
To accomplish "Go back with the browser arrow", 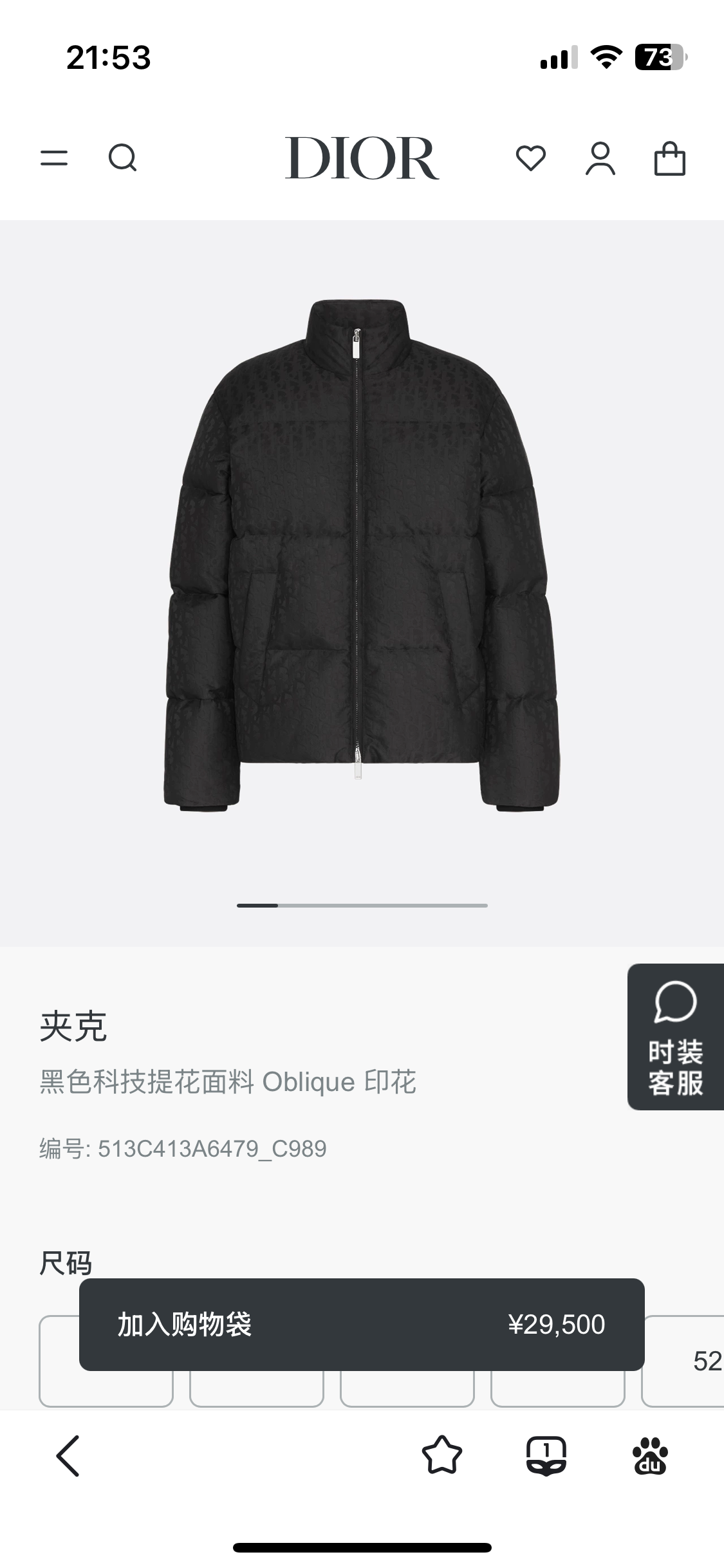I will coord(68,1456).
